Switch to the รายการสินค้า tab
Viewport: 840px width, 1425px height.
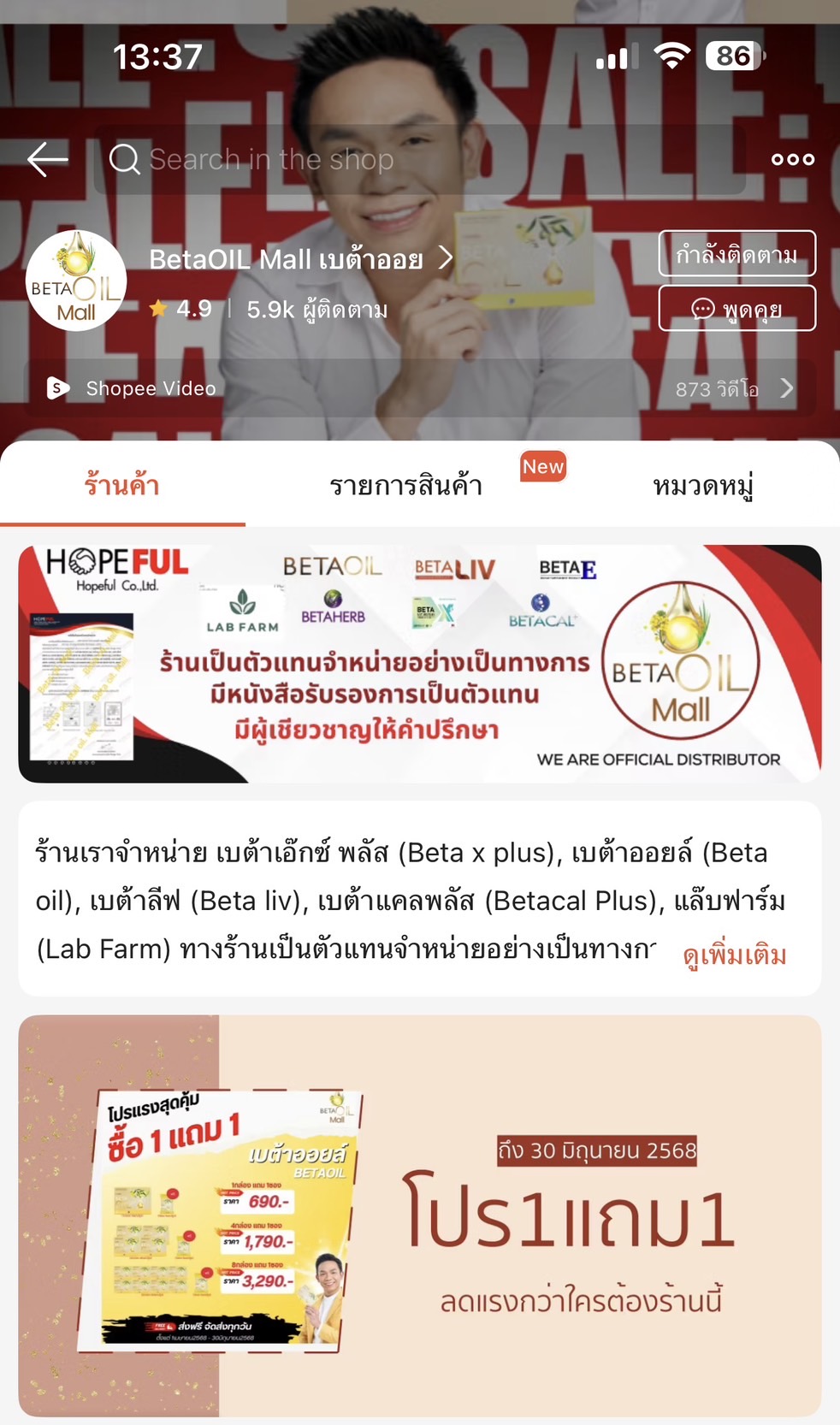tap(406, 486)
